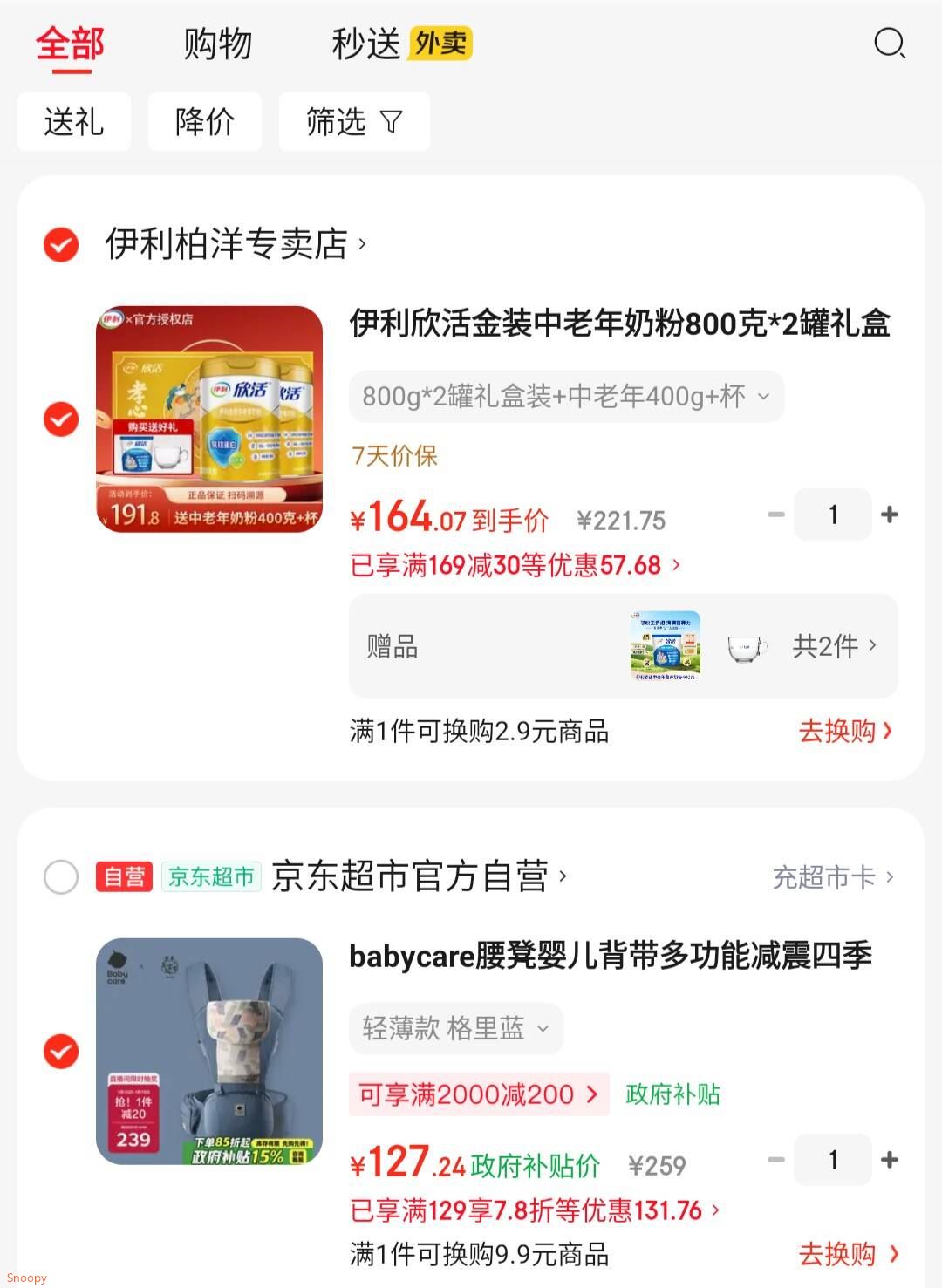View the babycare carrier product thumbnail
The image size is (942, 1288).
[x=208, y=1051]
